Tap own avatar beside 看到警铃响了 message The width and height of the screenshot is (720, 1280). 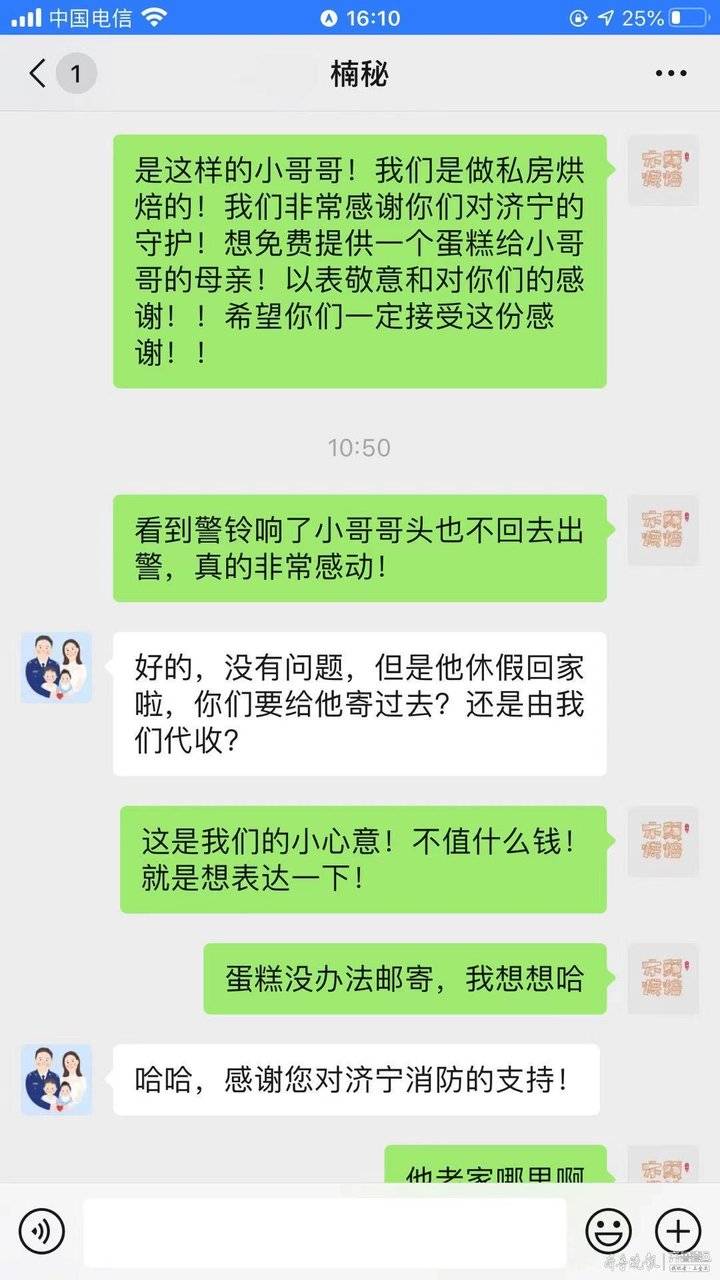click(x=663, y=530)
